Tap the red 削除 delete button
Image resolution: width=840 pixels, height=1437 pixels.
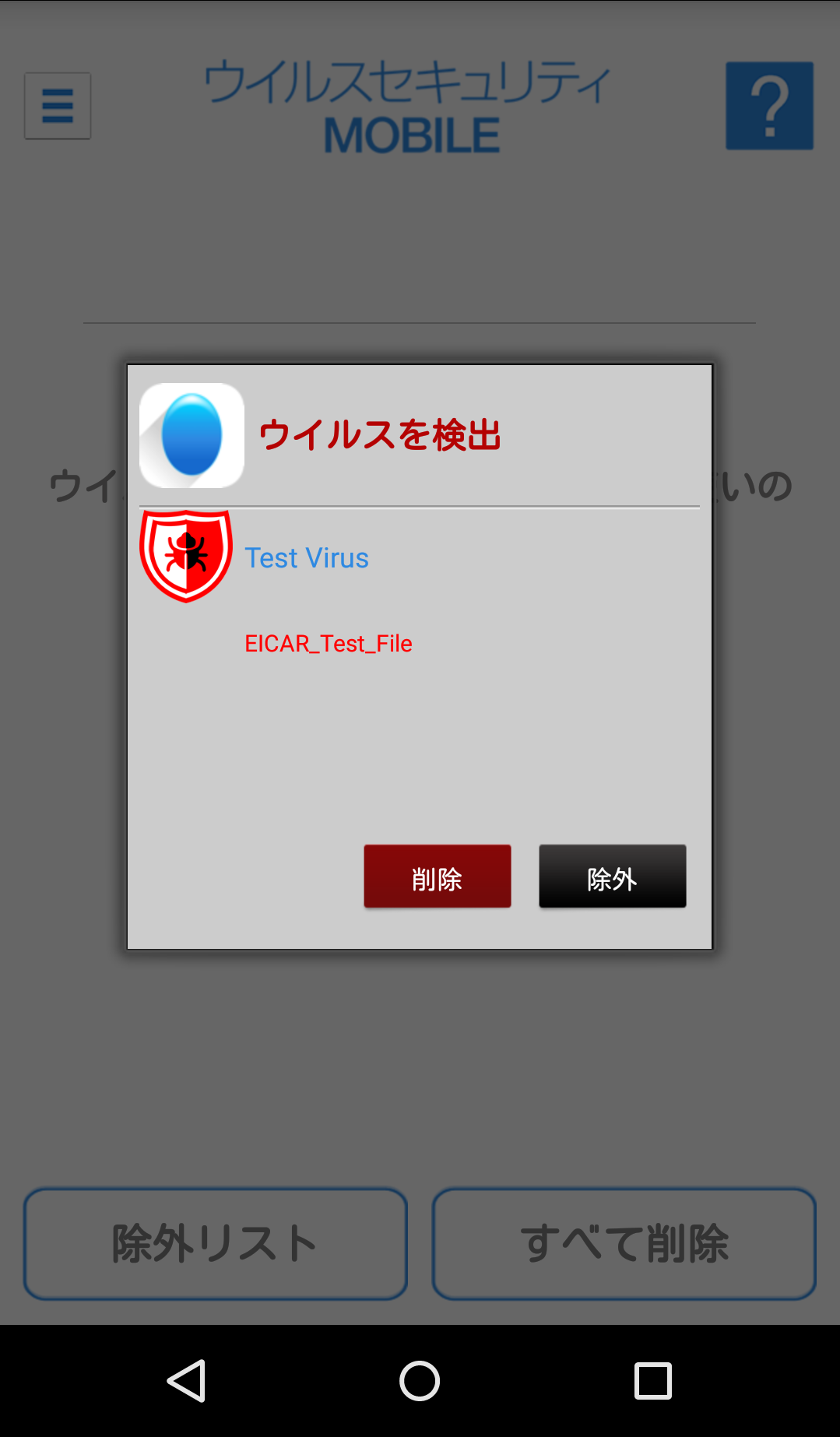pos(437,877)
